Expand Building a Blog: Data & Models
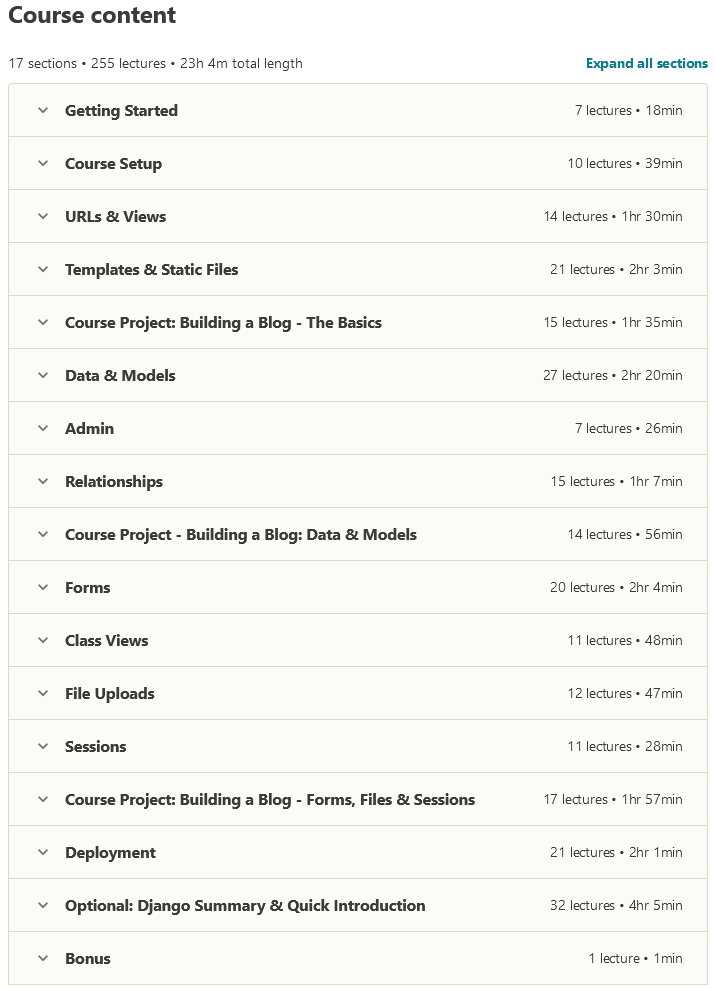This screenshot has height=990, width=715. (240, 535)
